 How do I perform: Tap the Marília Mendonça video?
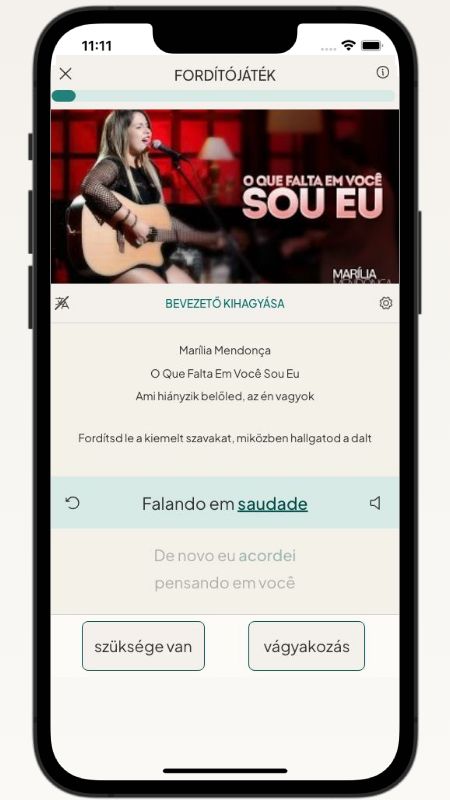[x=225, y=196]
